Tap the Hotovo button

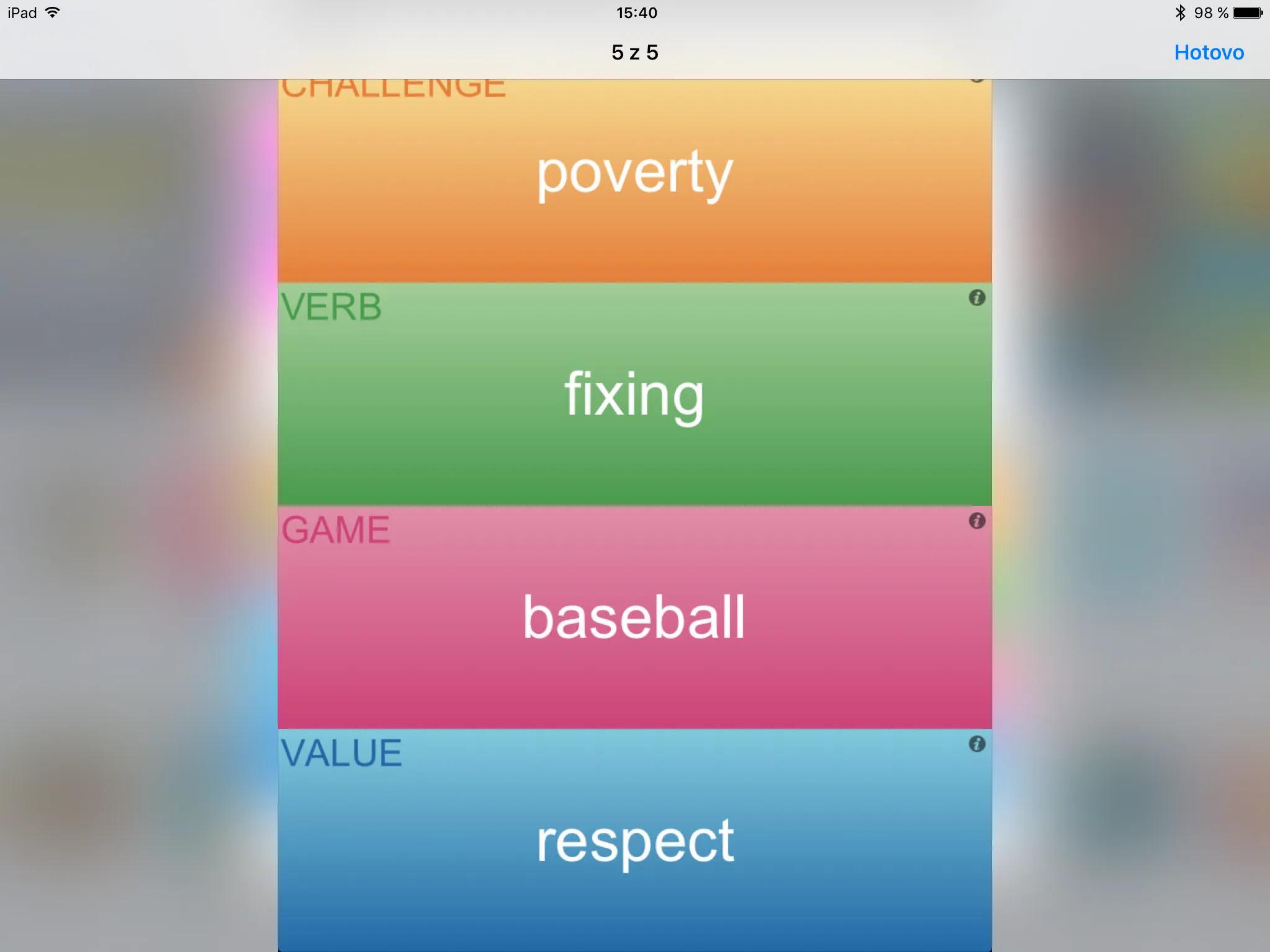[x=1208, y=53]
